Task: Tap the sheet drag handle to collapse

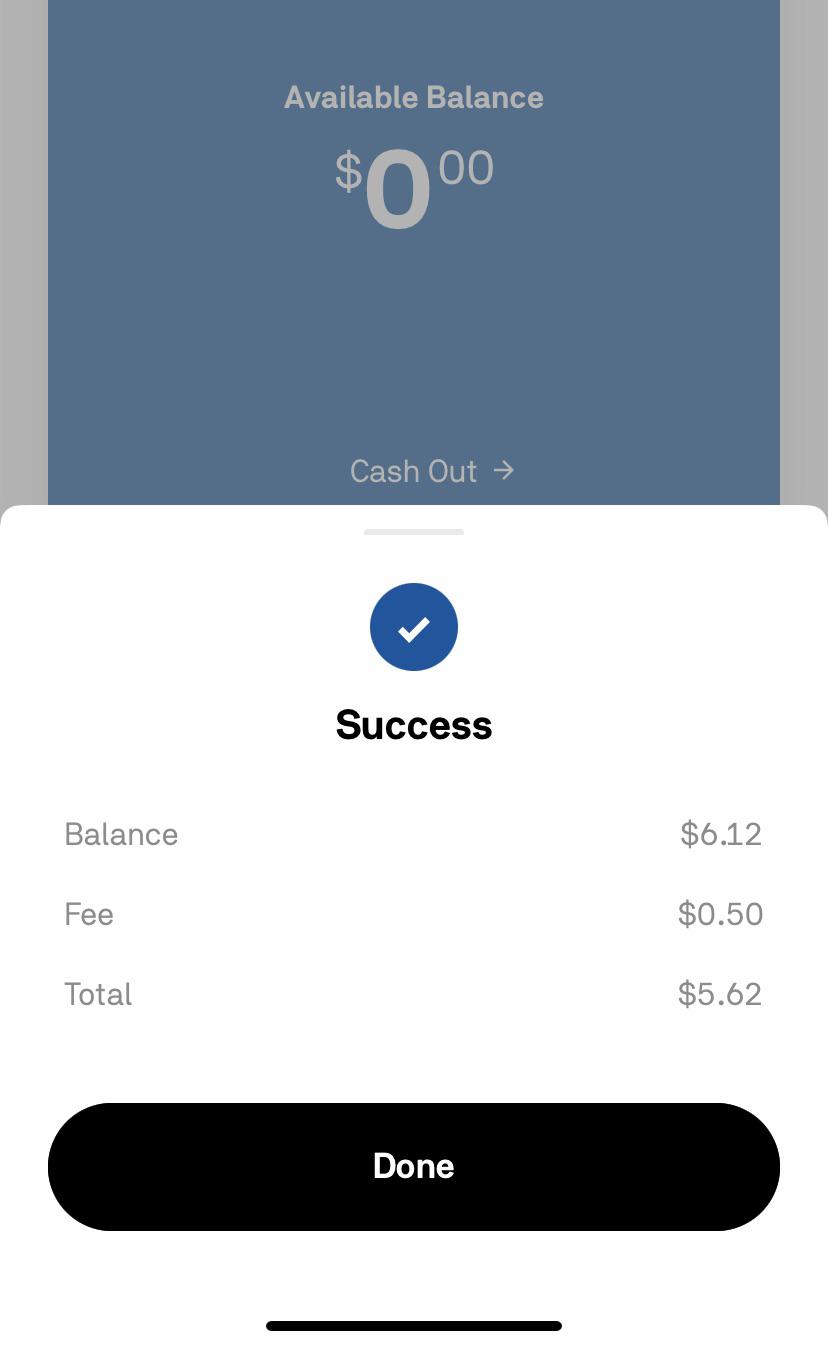Action: click(x=413, y=532)
